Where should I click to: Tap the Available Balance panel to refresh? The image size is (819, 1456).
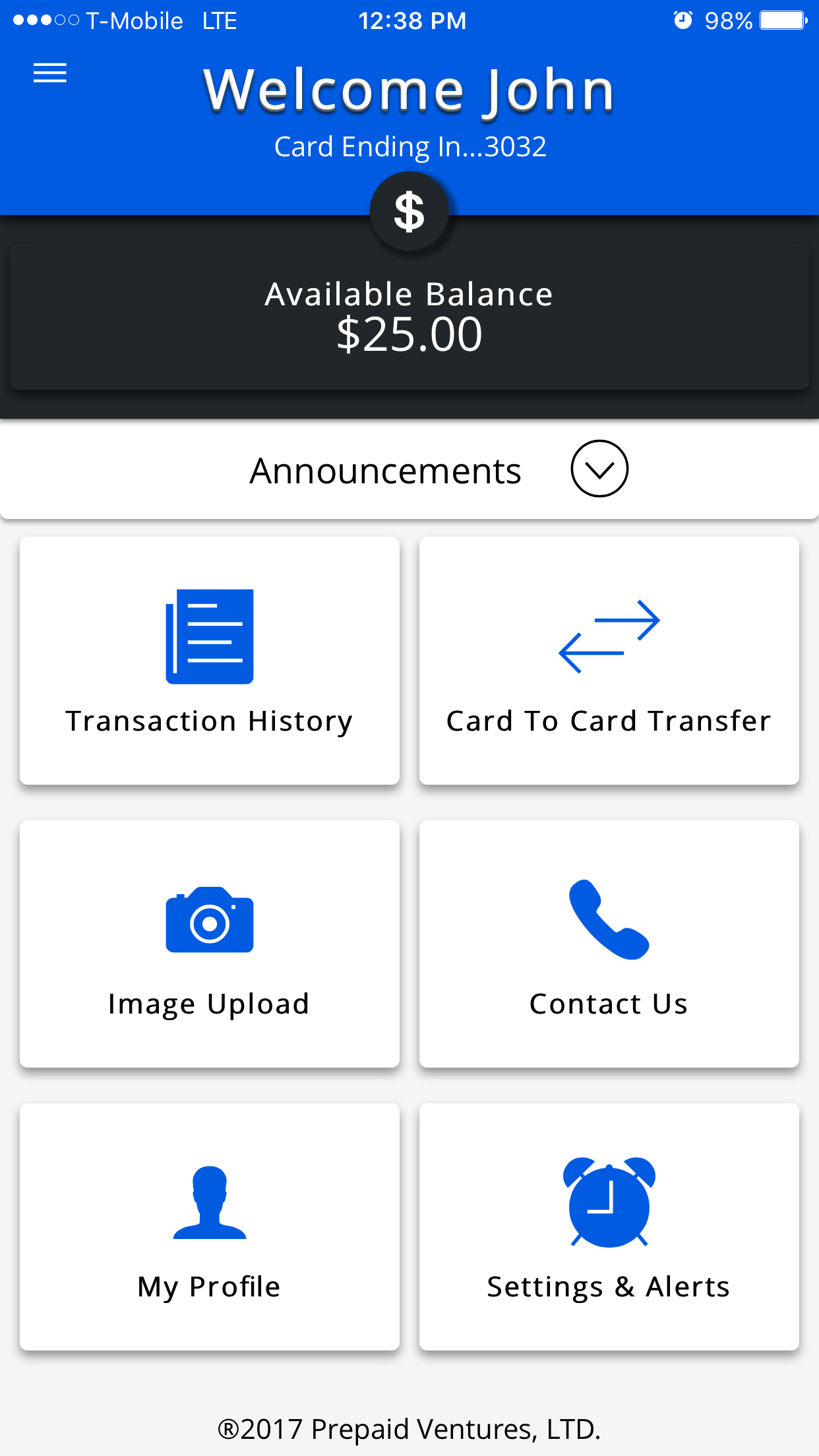(x=409, y=315)
